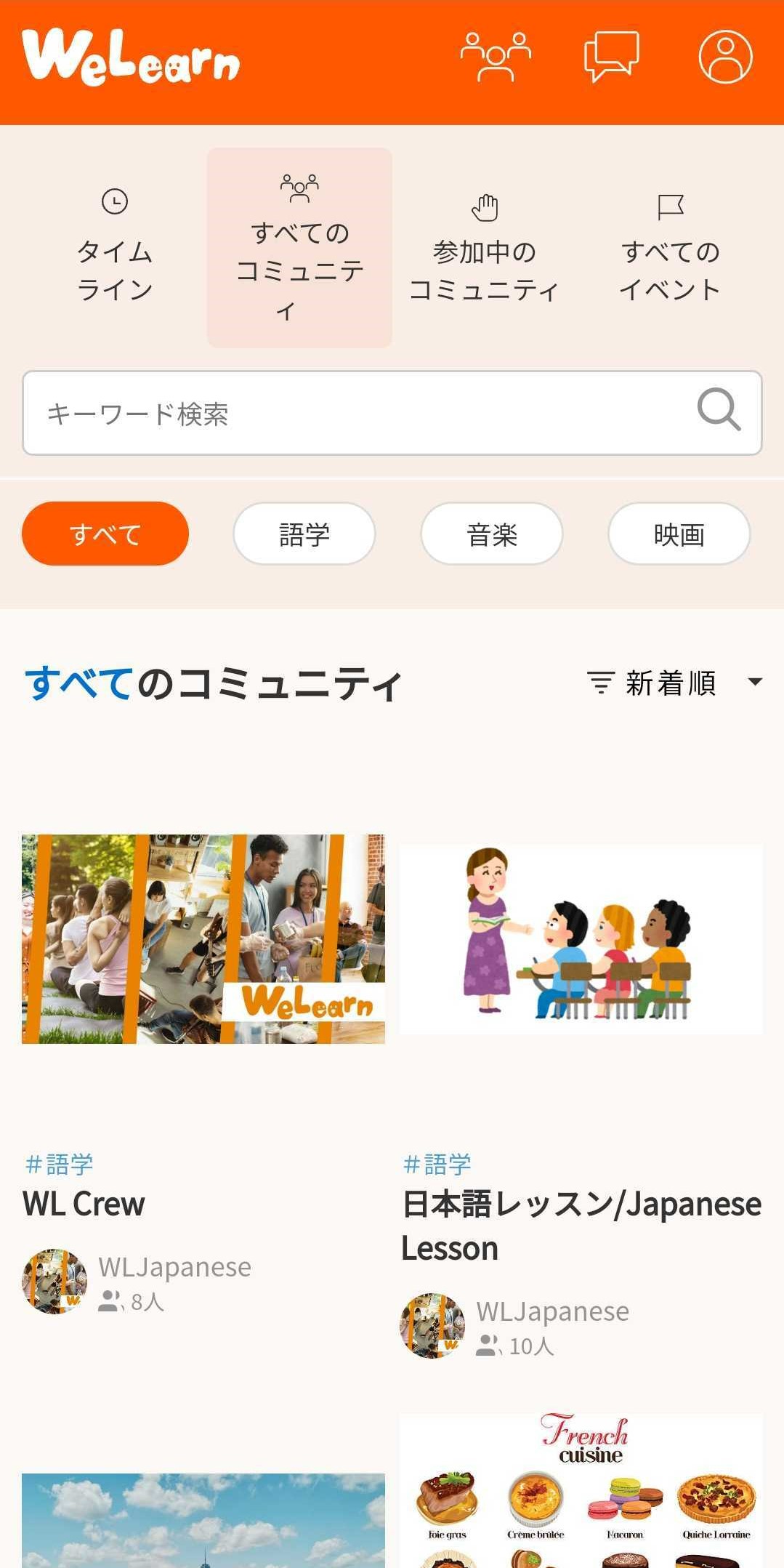Open the 日本語レッスン/Japanese Lesson community
This screenshot has height=1568, width=784.
tap(581, 939)
